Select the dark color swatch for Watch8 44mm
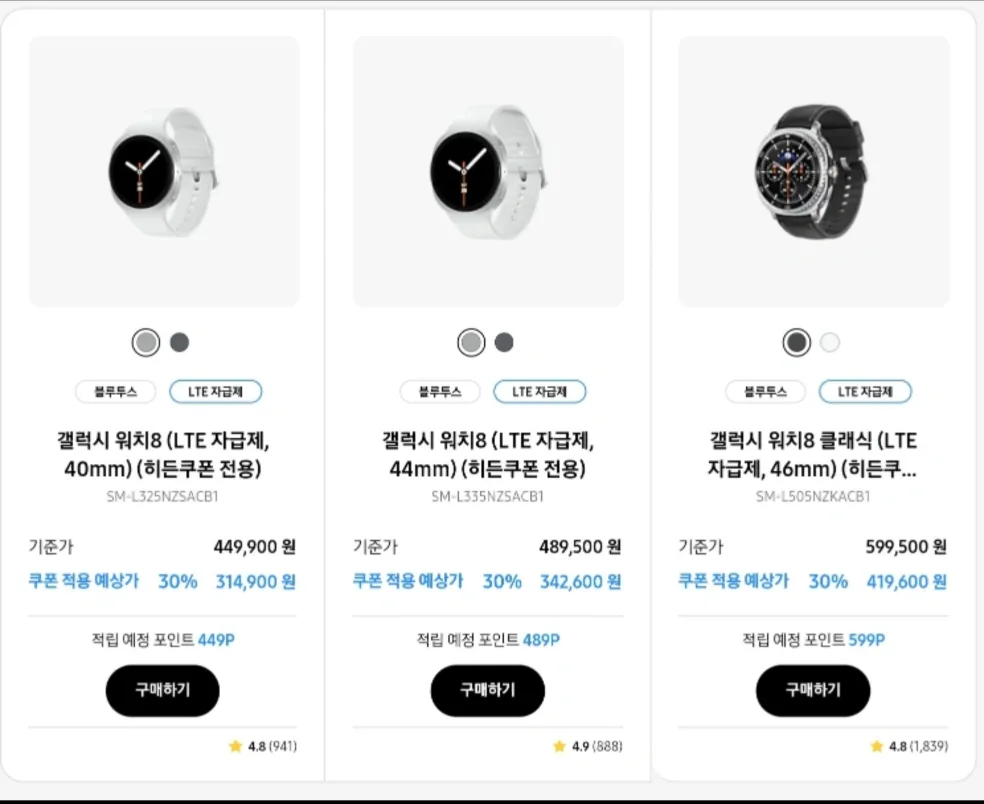The width and height of the screenshot is (984, 804). tap(504, 343)
